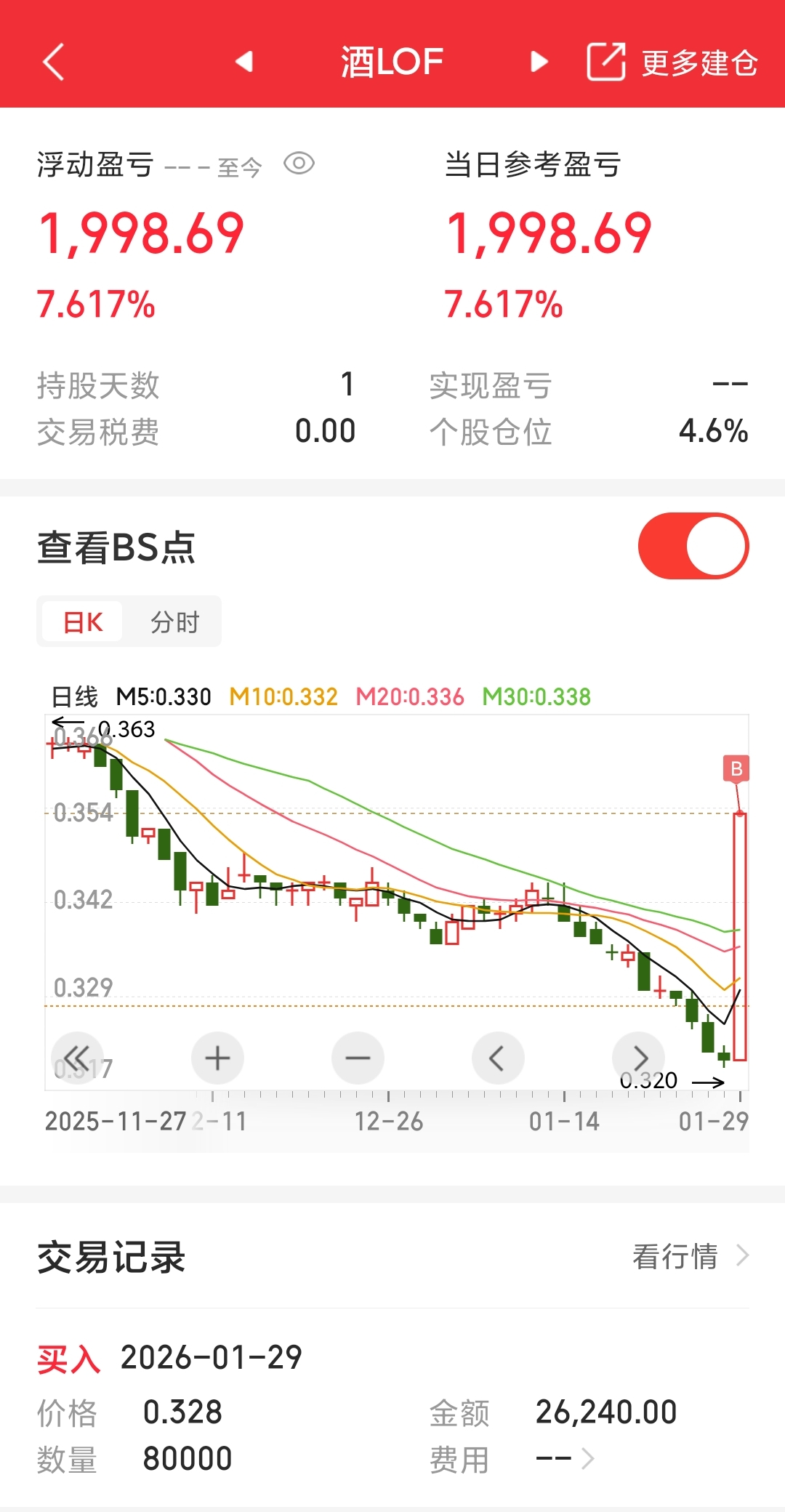
Task: Go back from the 酒LOF page
Action: (x=55, y=62)
